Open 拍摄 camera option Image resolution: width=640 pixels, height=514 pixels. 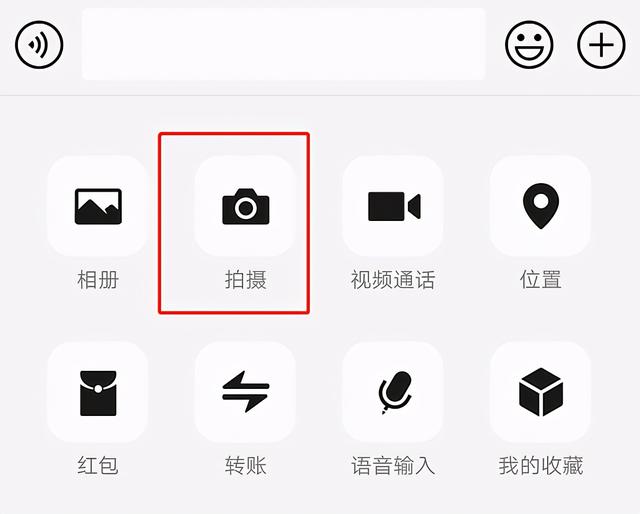245,206
